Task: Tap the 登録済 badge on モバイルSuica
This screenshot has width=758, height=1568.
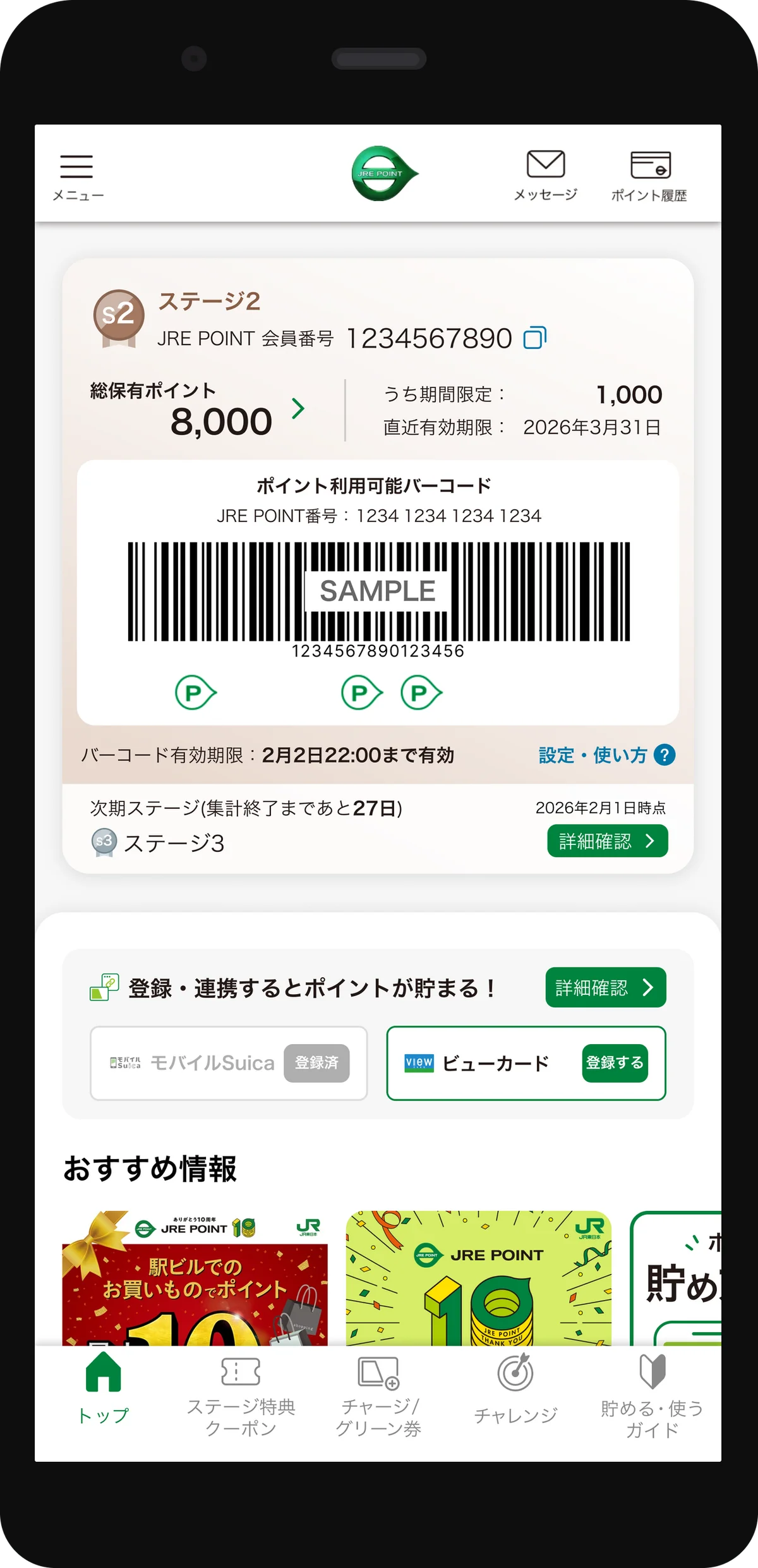Action: [x=318, y=1062]
